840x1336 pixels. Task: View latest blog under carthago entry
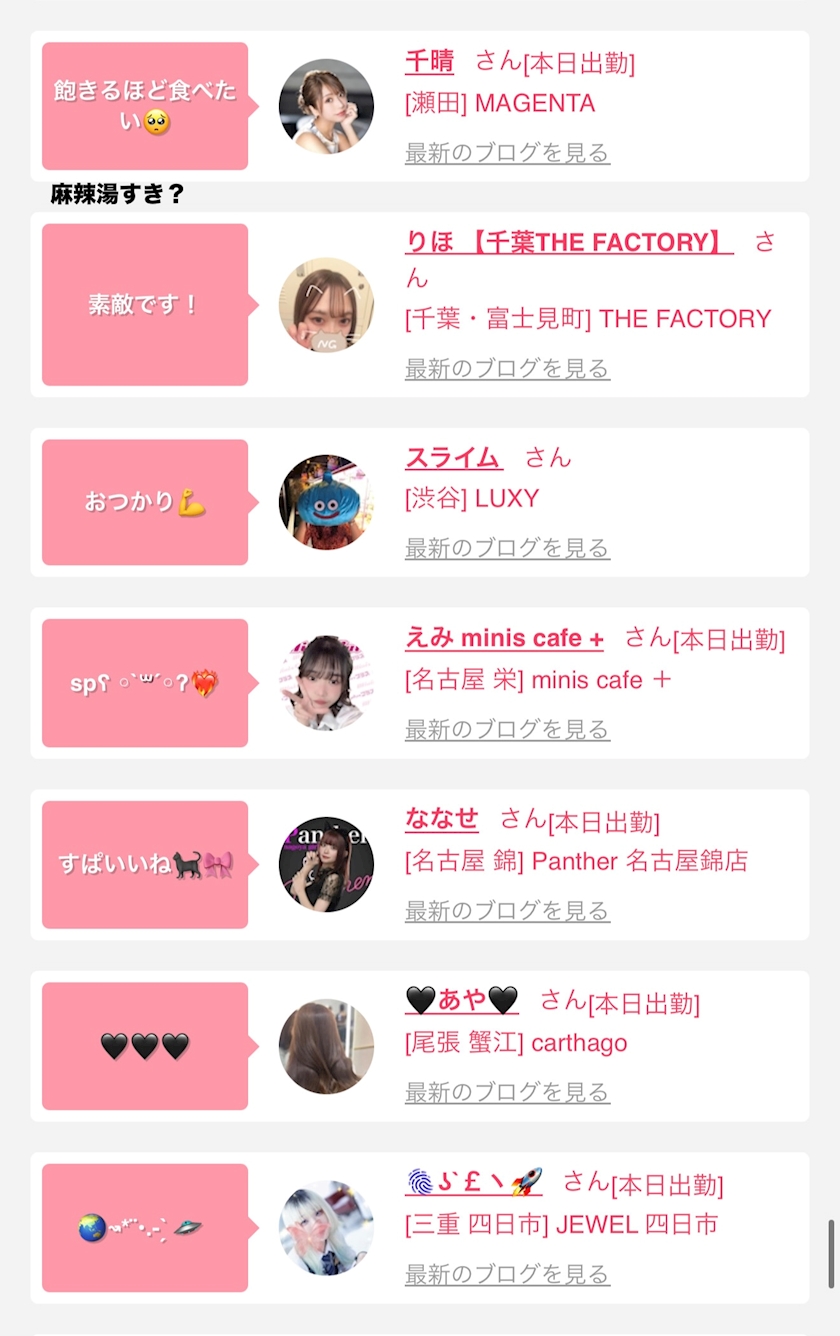[x=507, y=1092]
